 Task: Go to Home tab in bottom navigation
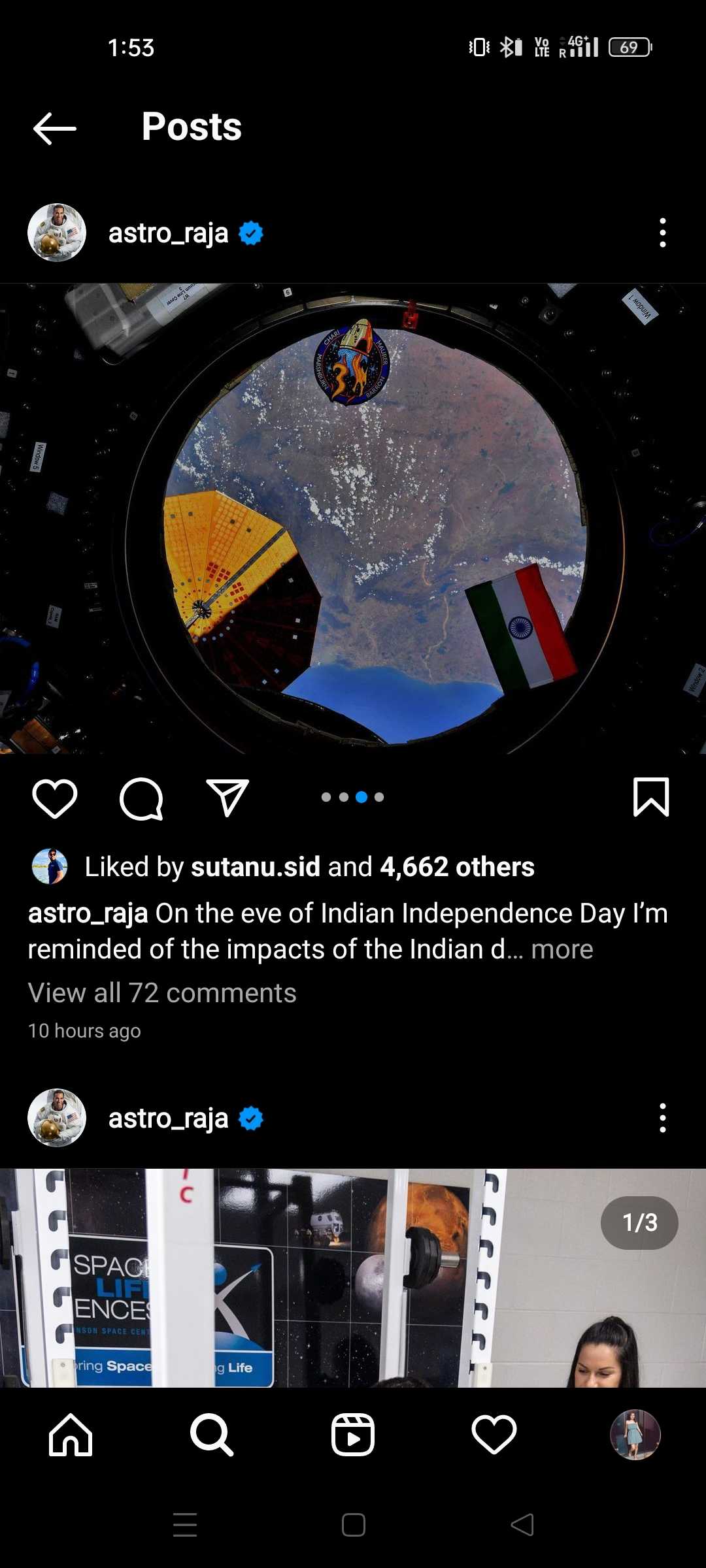pos(71,1435)
